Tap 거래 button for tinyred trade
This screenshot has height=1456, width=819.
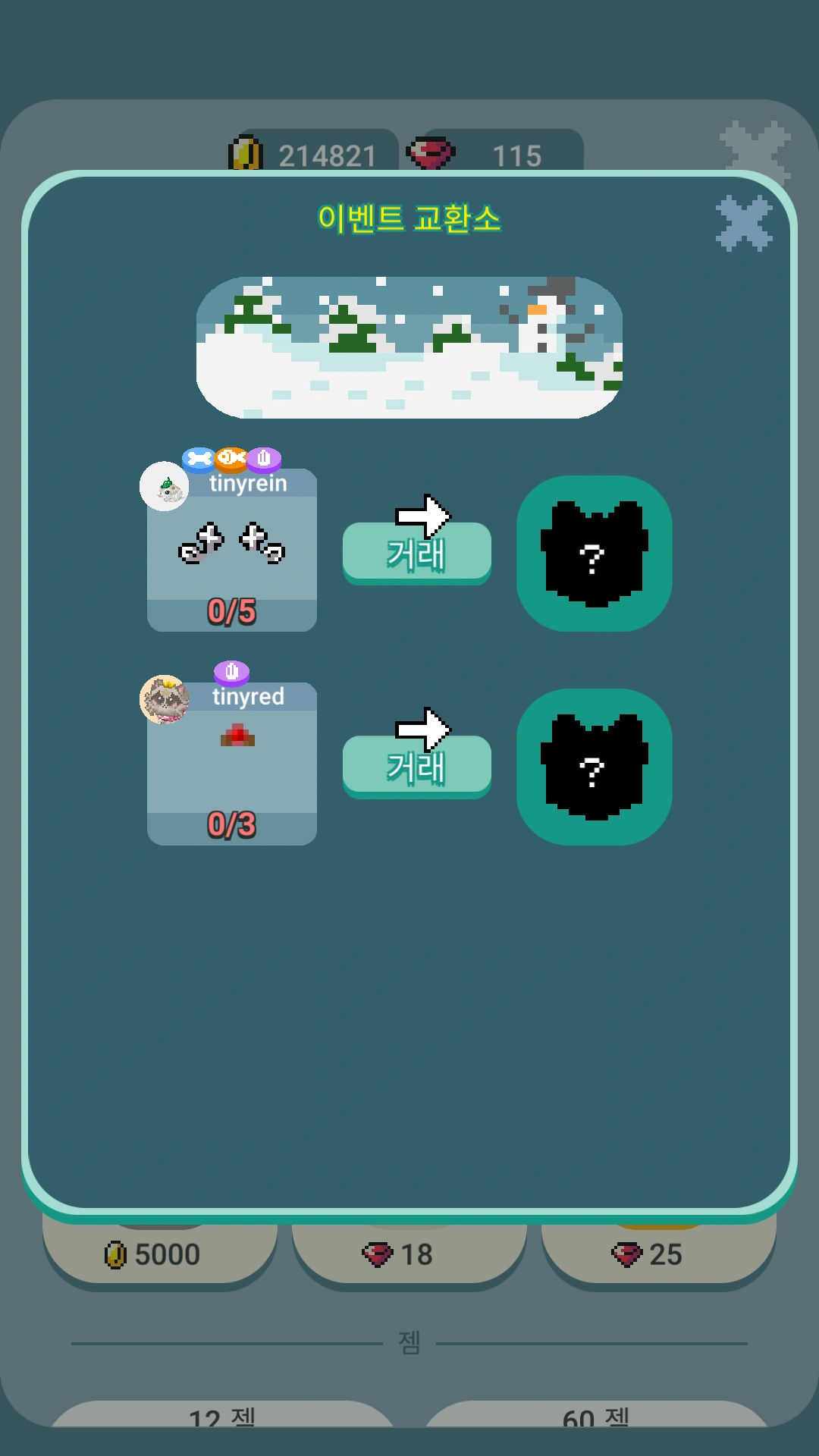coord(416,765)
